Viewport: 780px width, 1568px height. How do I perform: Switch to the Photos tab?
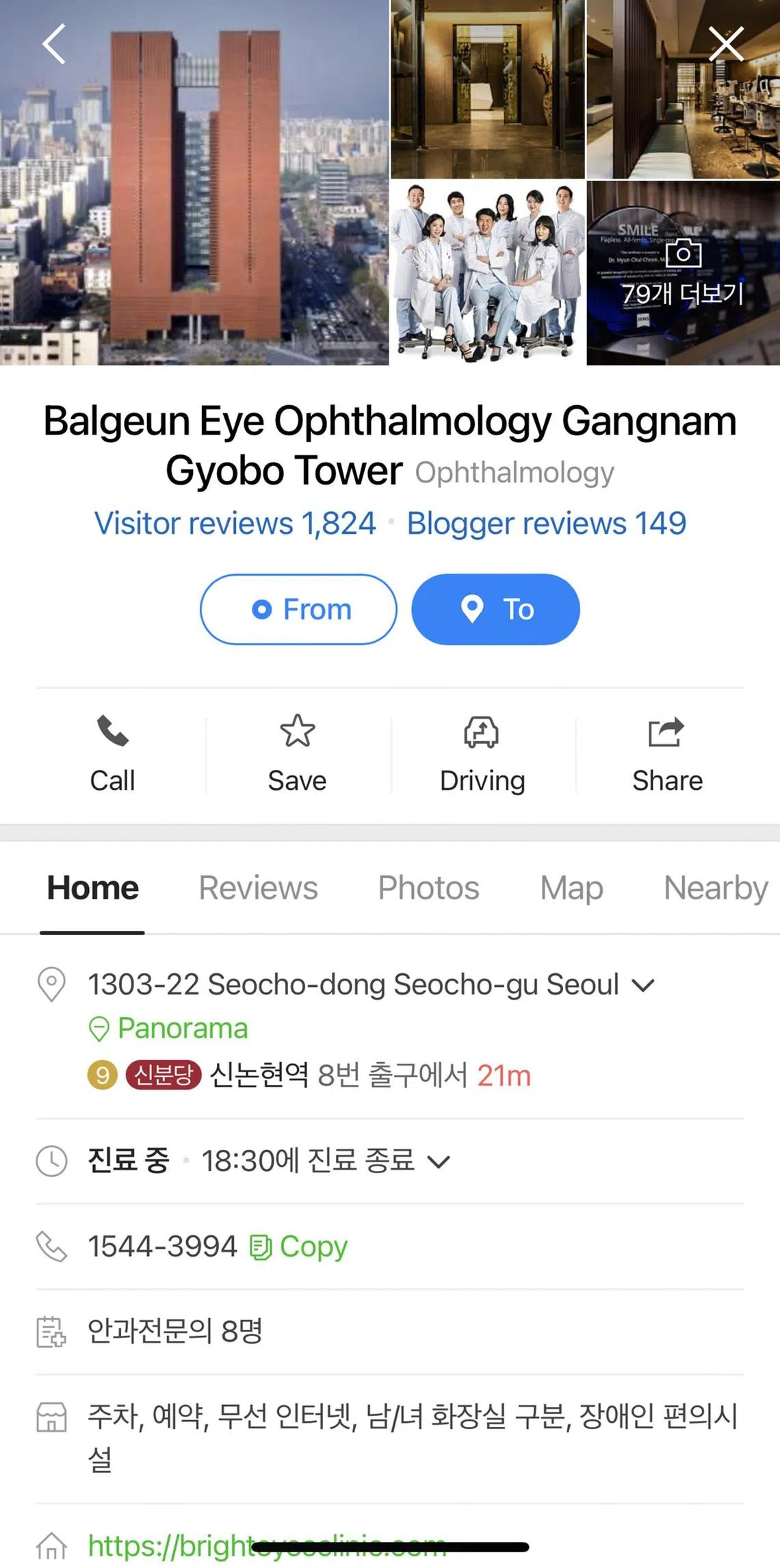tap(428, 888)
